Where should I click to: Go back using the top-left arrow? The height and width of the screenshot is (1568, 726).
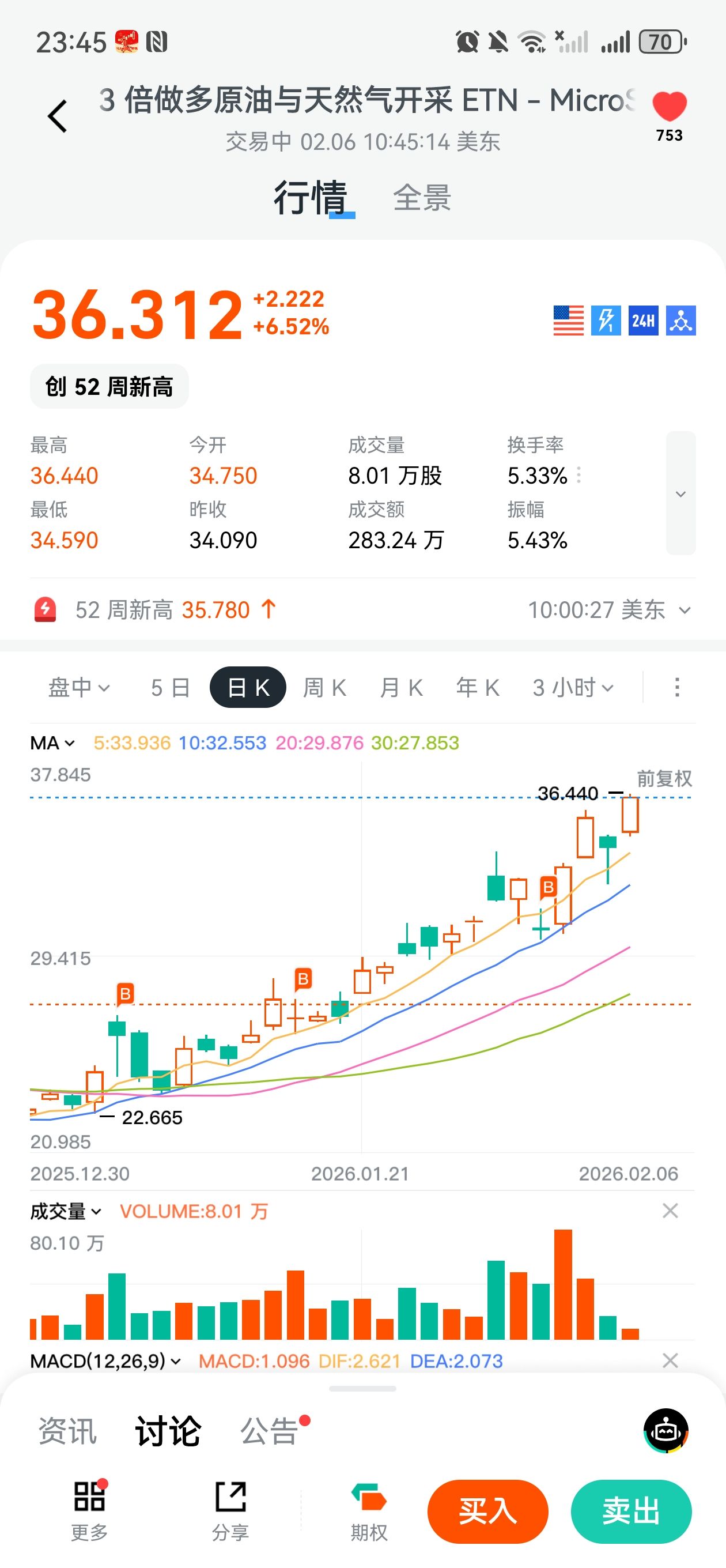click(58, 116)
